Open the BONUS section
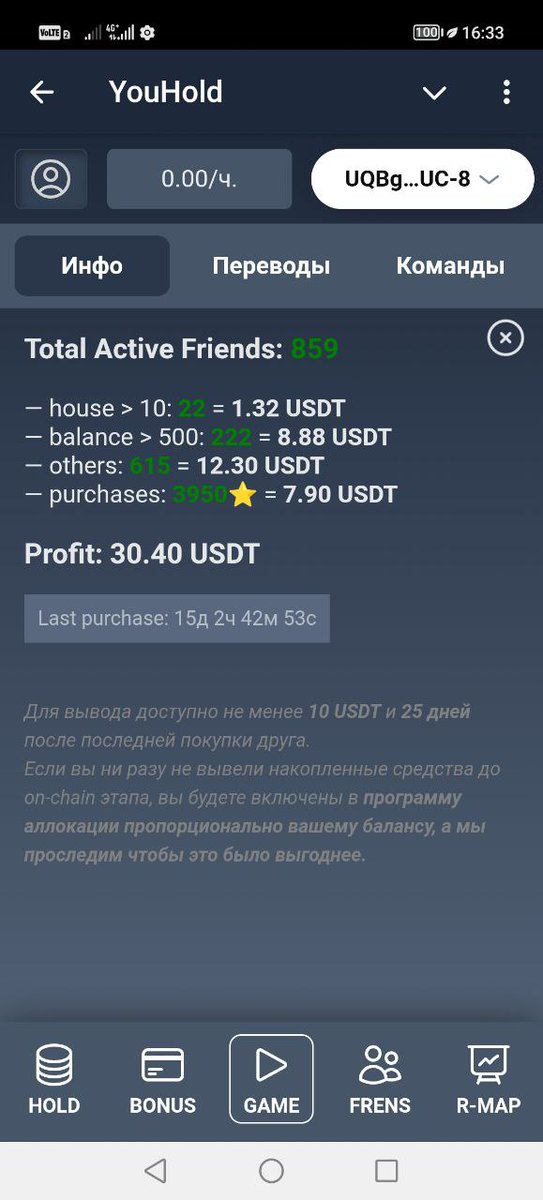Screen dimensions: 543x1200 (x=163, y=1079)
